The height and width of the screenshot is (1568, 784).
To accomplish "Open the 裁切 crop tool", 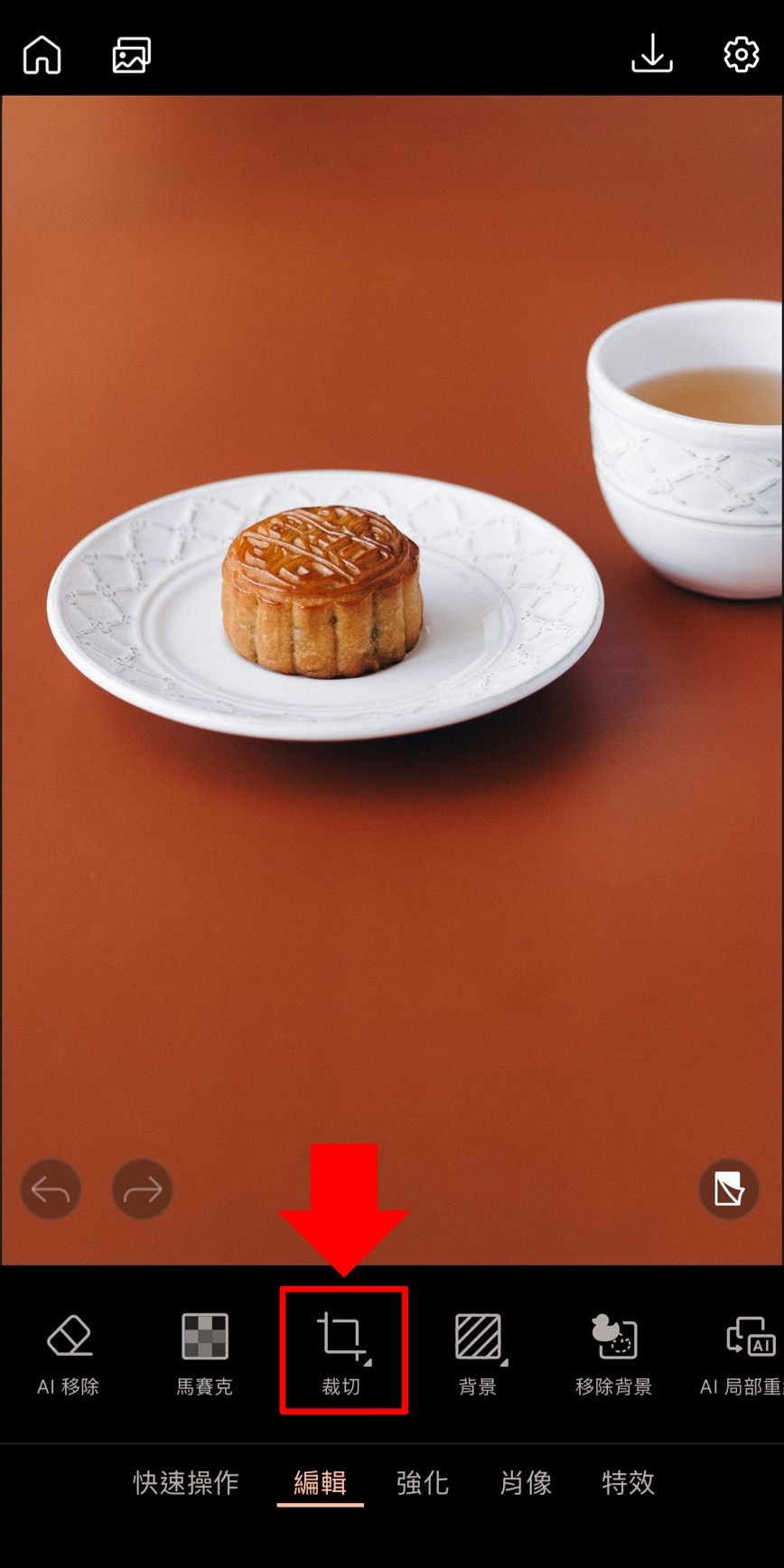I will tap(342, 1351).
